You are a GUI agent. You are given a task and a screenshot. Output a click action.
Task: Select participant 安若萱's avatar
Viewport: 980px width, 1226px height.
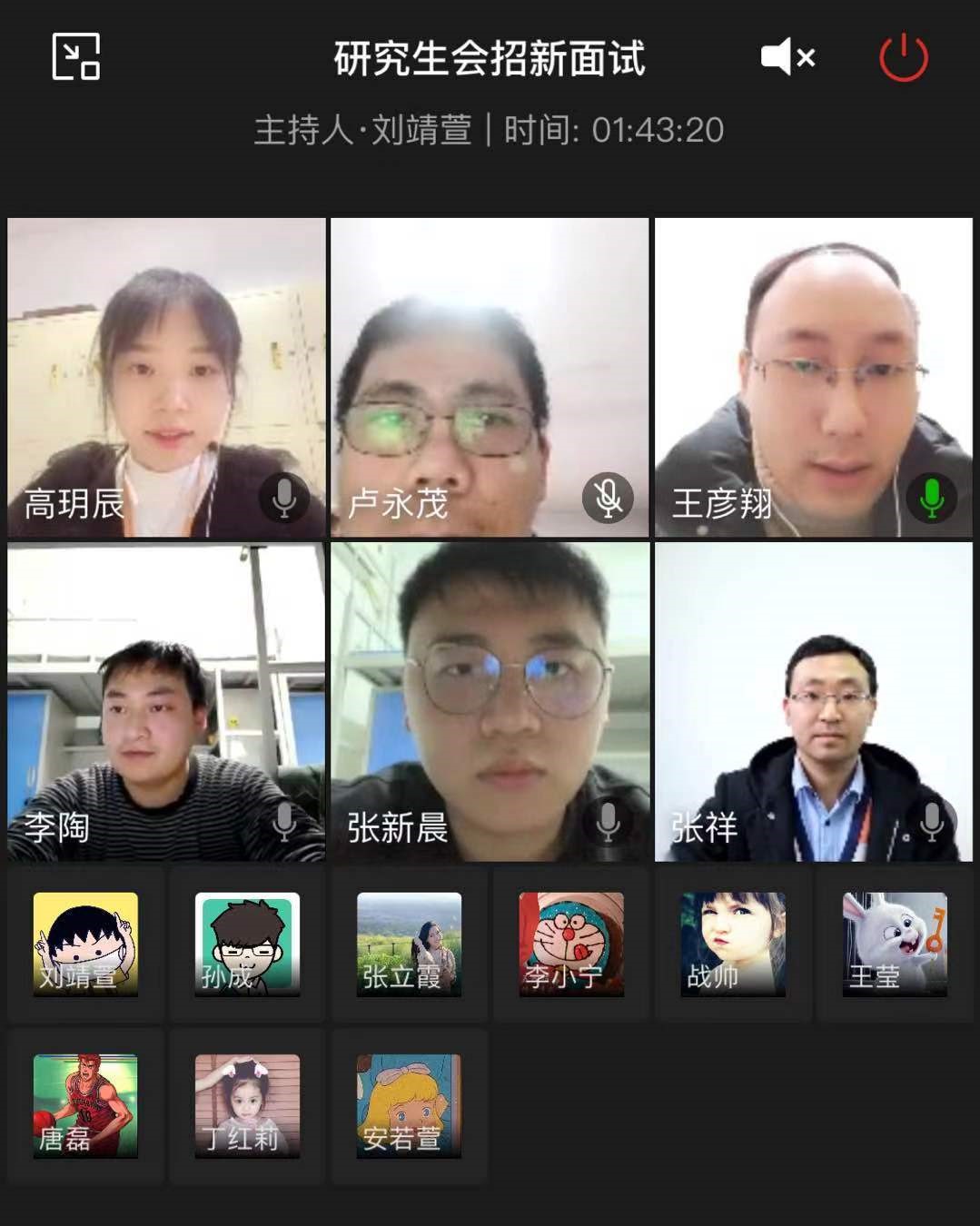(x=409, y=1106)
